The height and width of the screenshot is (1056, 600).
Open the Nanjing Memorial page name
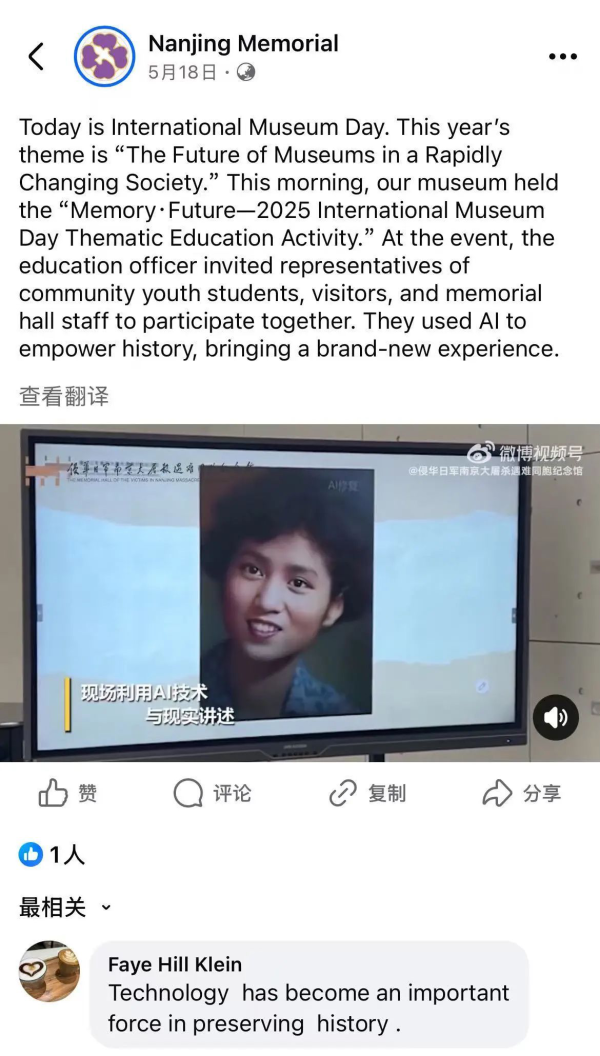click(243, 44)
